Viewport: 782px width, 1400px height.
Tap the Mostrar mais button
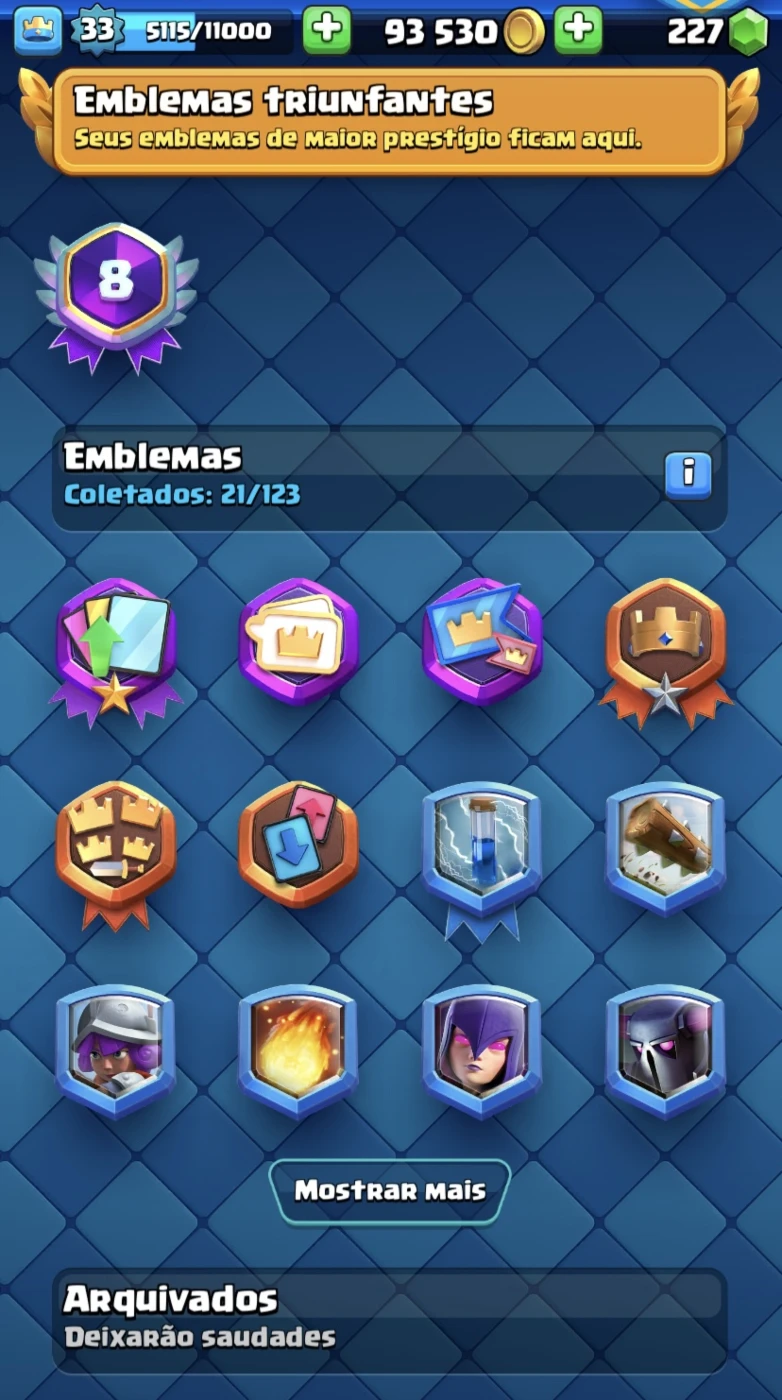(x=390, y=1190)
